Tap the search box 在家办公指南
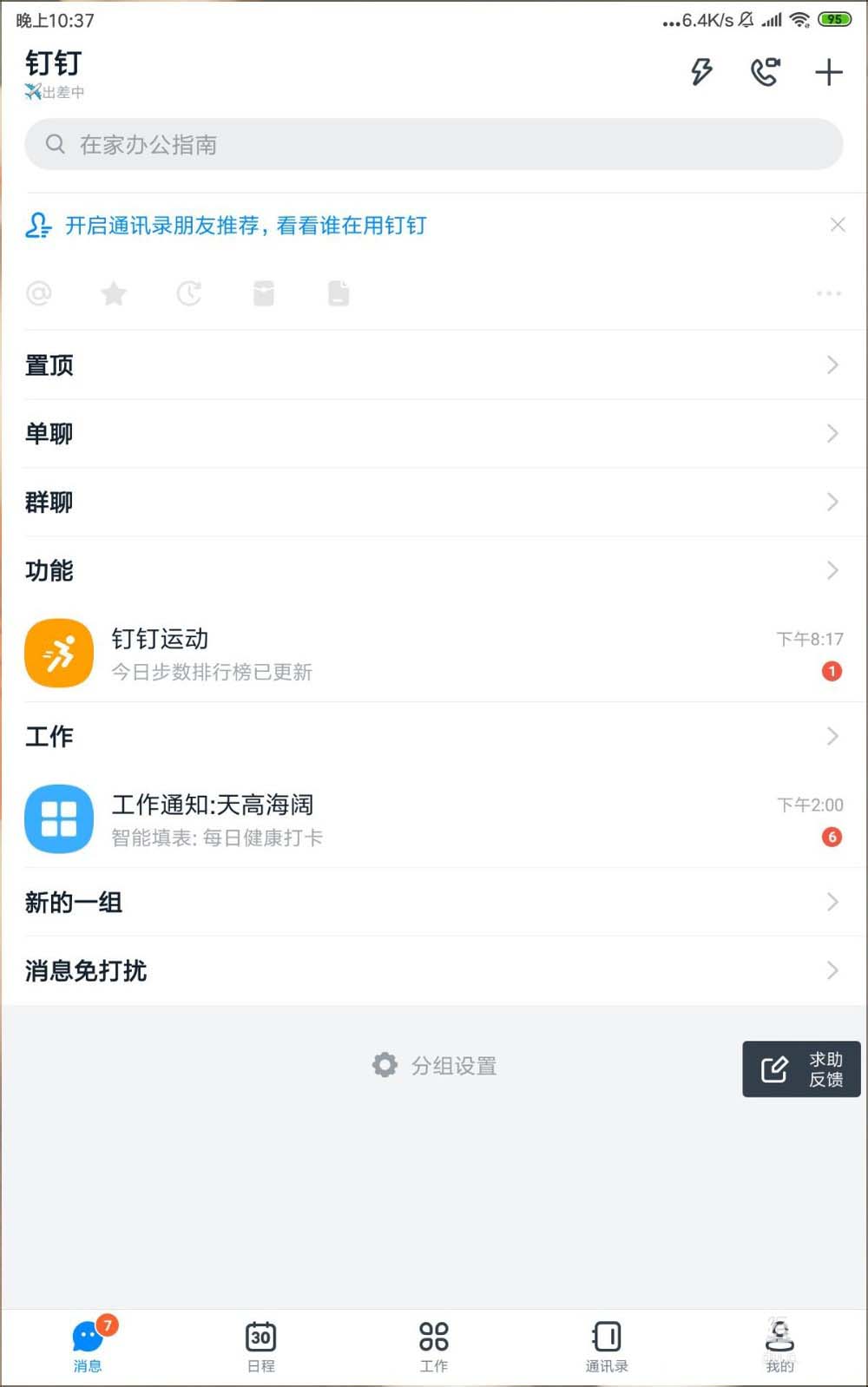This screenshot has width=868, height=1387. [x=433, y=144]
